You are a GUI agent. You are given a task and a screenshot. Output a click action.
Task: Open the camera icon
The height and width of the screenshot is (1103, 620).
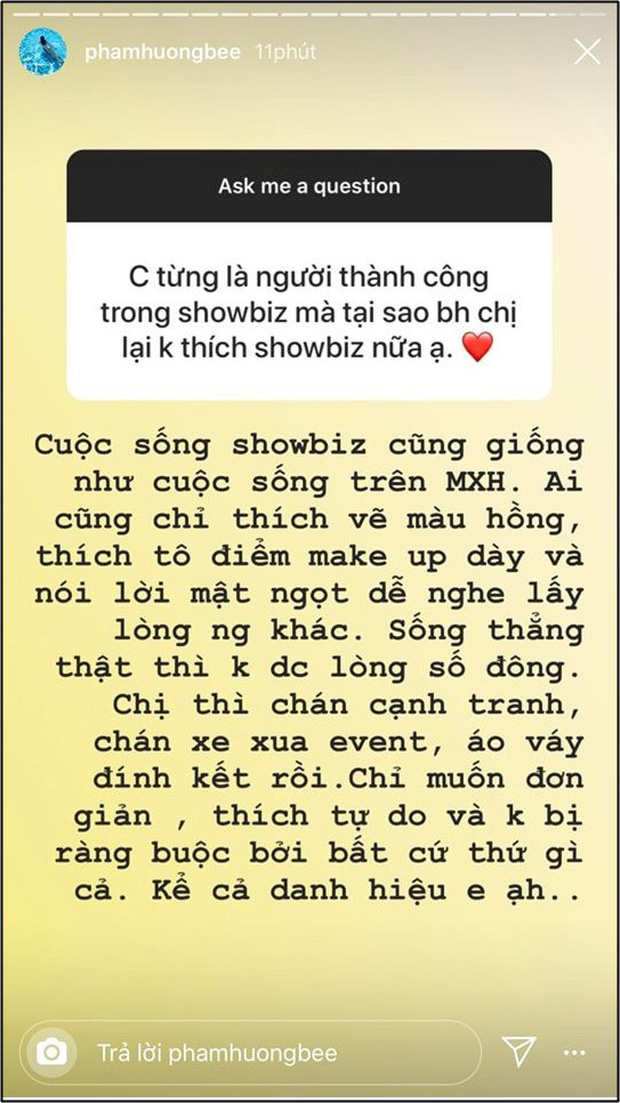pos(52,1052)
